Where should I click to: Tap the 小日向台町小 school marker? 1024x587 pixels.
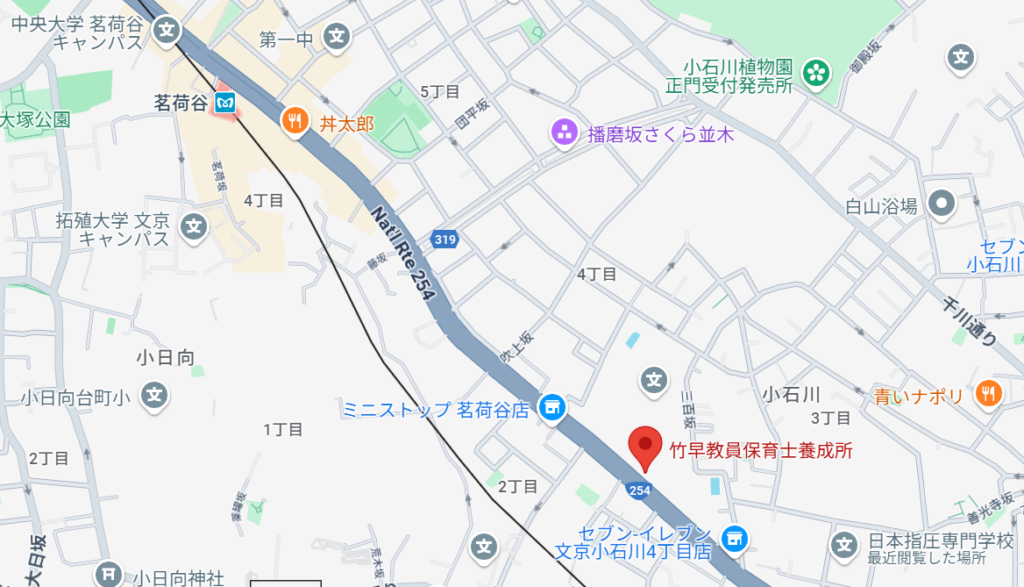pyautogui.click(x=154, y=397)
